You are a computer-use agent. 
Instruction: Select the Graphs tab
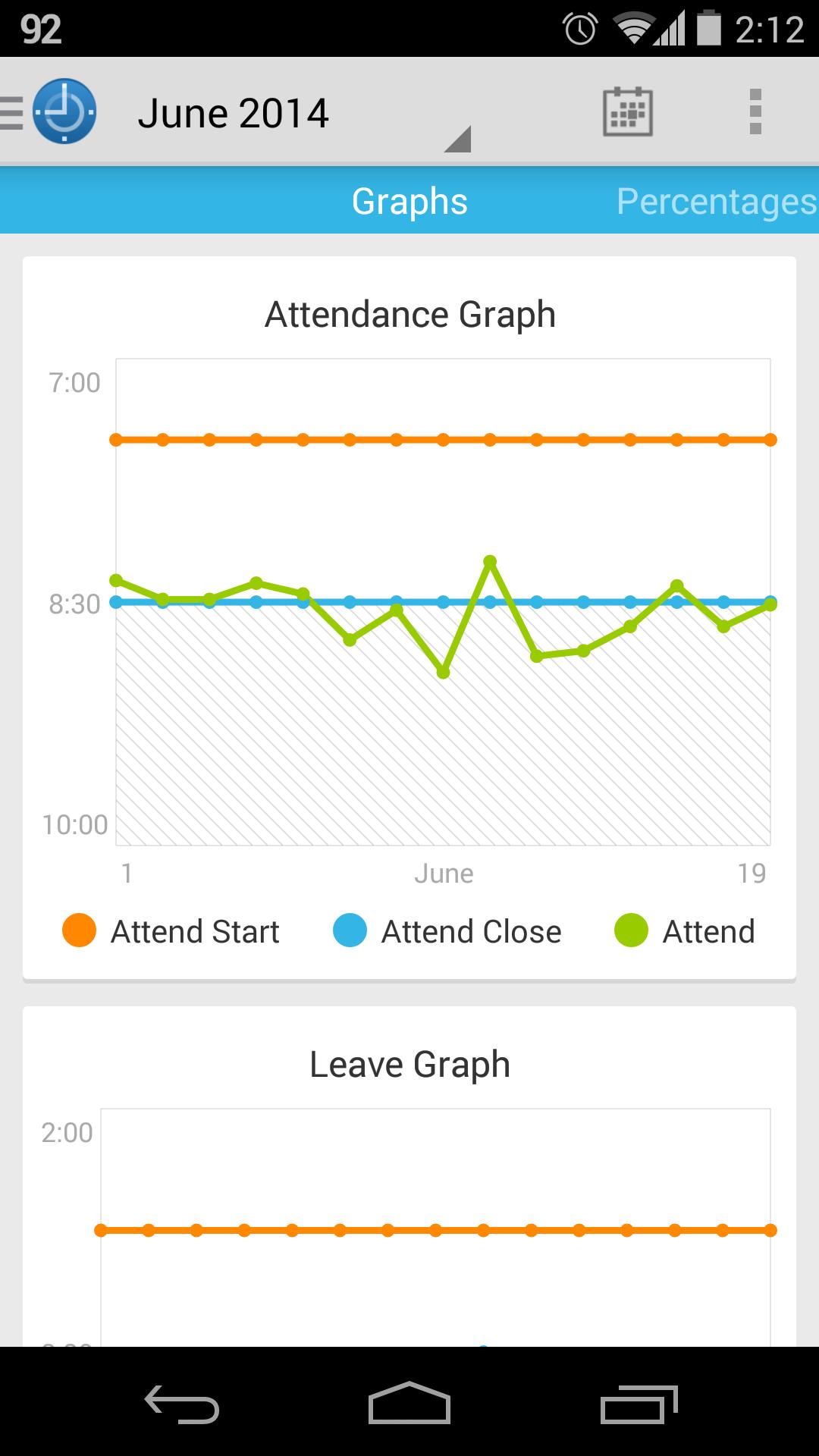[x=409, y=200]
